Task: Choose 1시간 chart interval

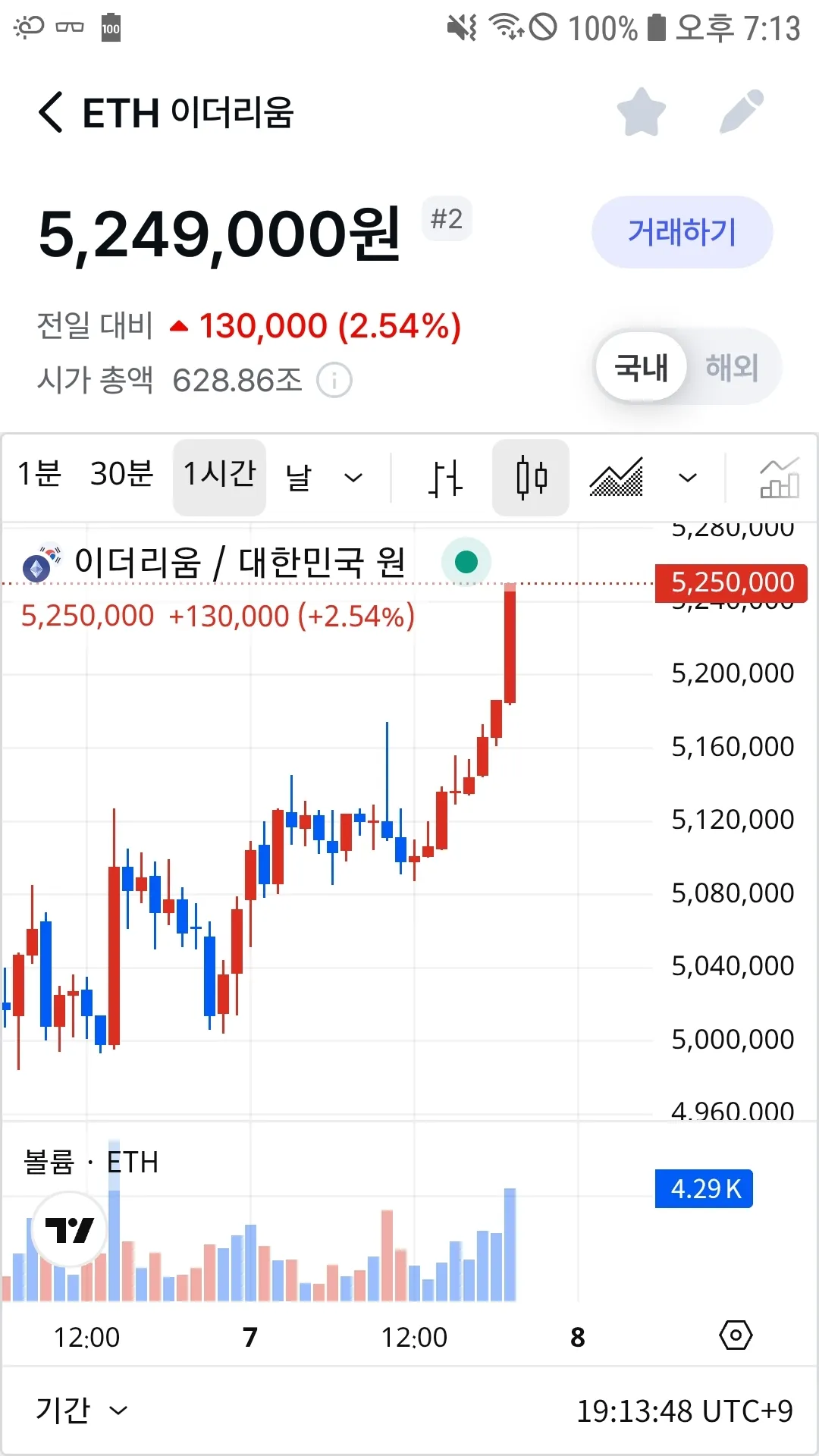Action: tap(219, 476)
